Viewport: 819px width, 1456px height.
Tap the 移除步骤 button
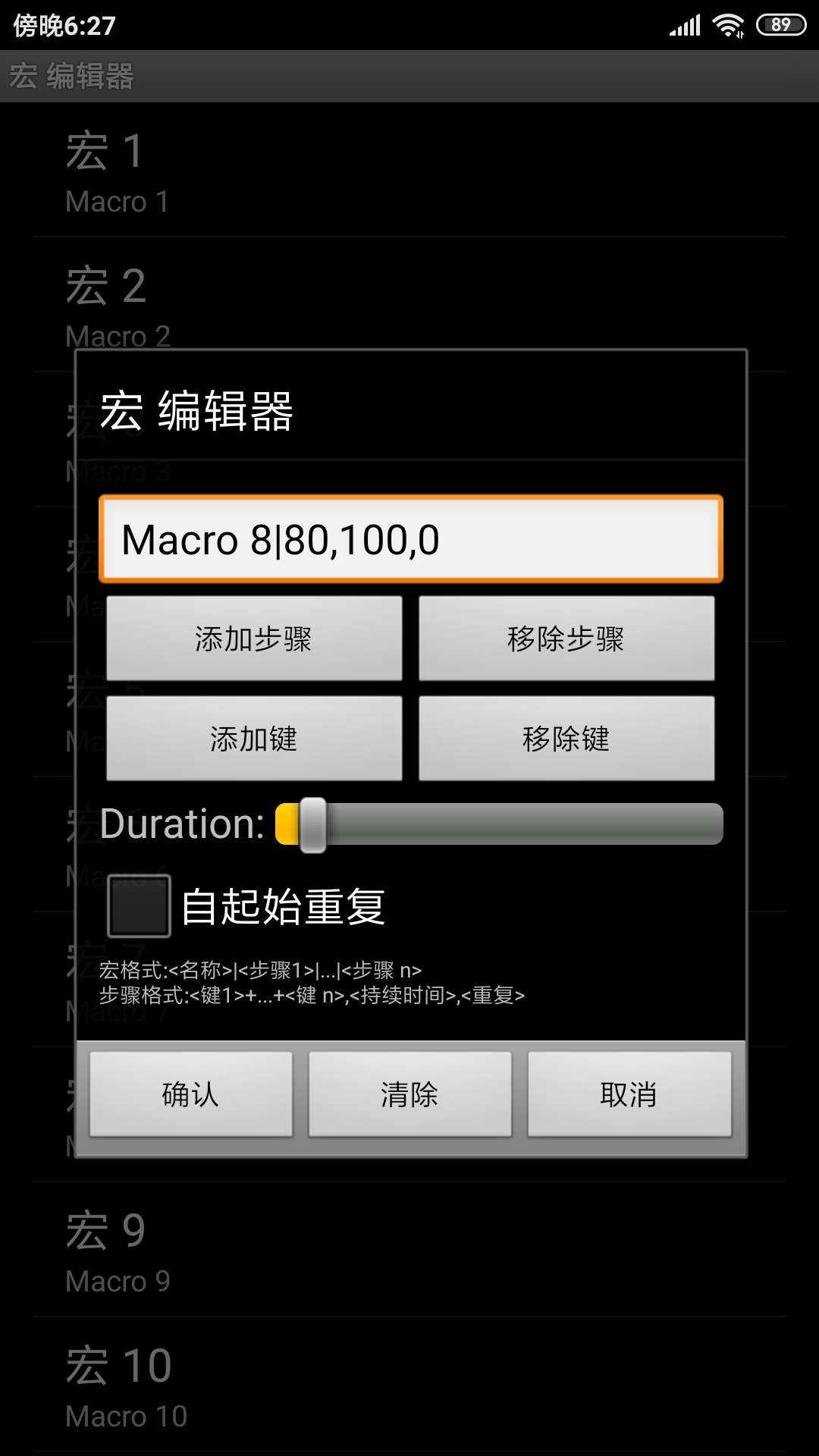[566, 639]
